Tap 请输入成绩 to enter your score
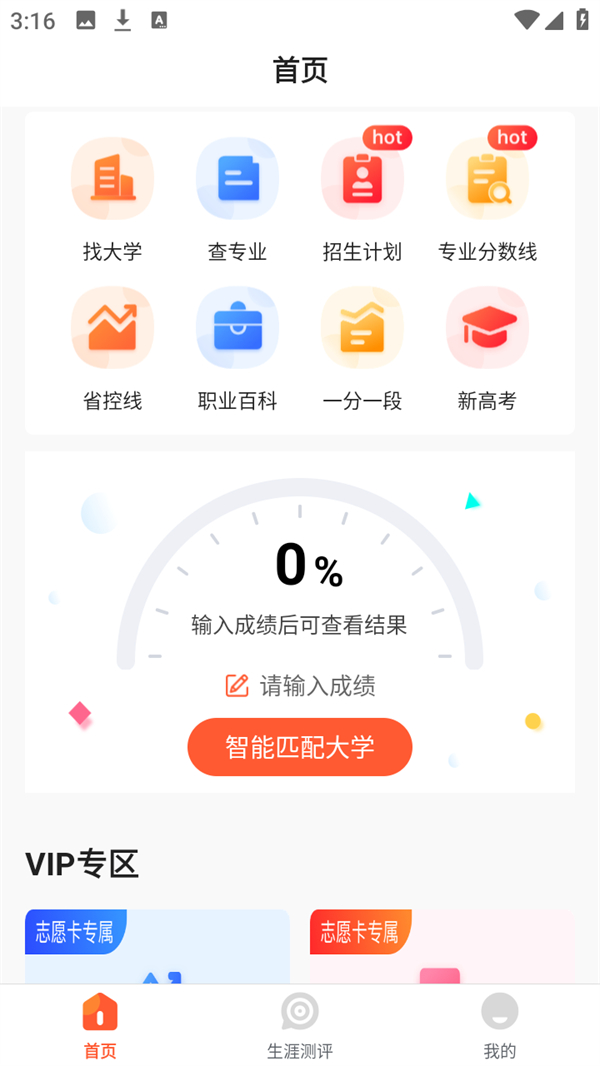600x1066 pixels. point(300,686)
